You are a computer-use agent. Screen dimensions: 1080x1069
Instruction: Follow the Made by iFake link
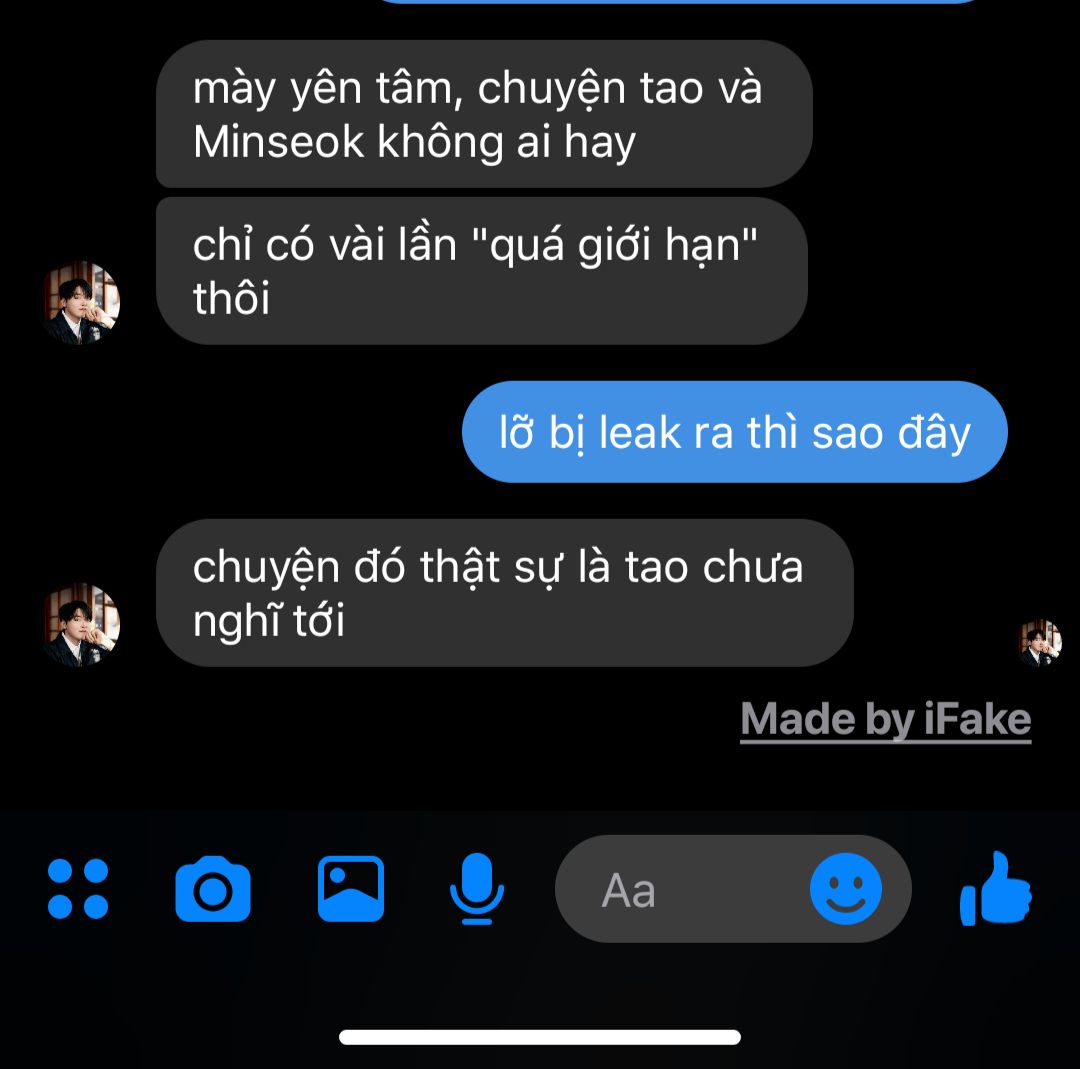(885, 719)
